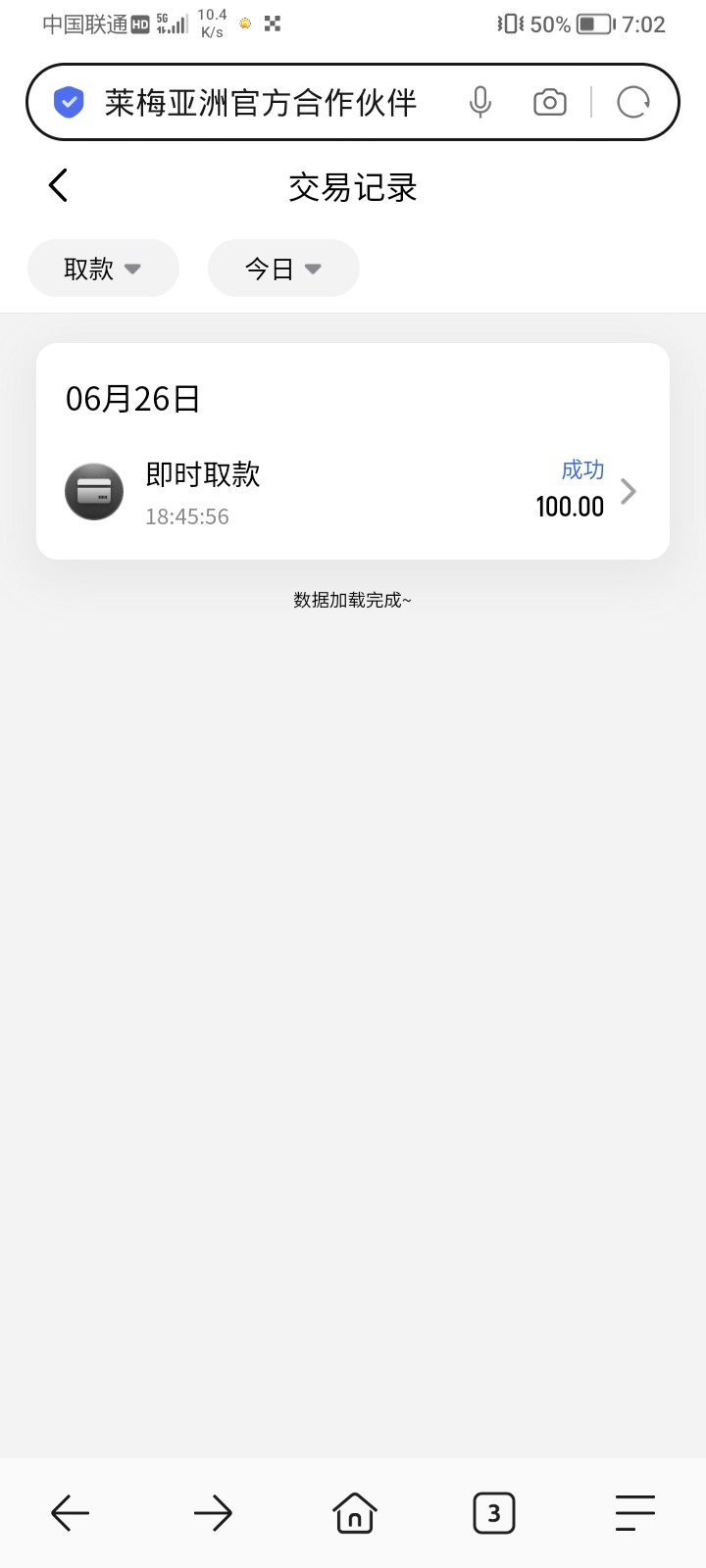This screenshot has width=706, height=1568.
Task: Go back from 交易记录 page
Action: 59,185
